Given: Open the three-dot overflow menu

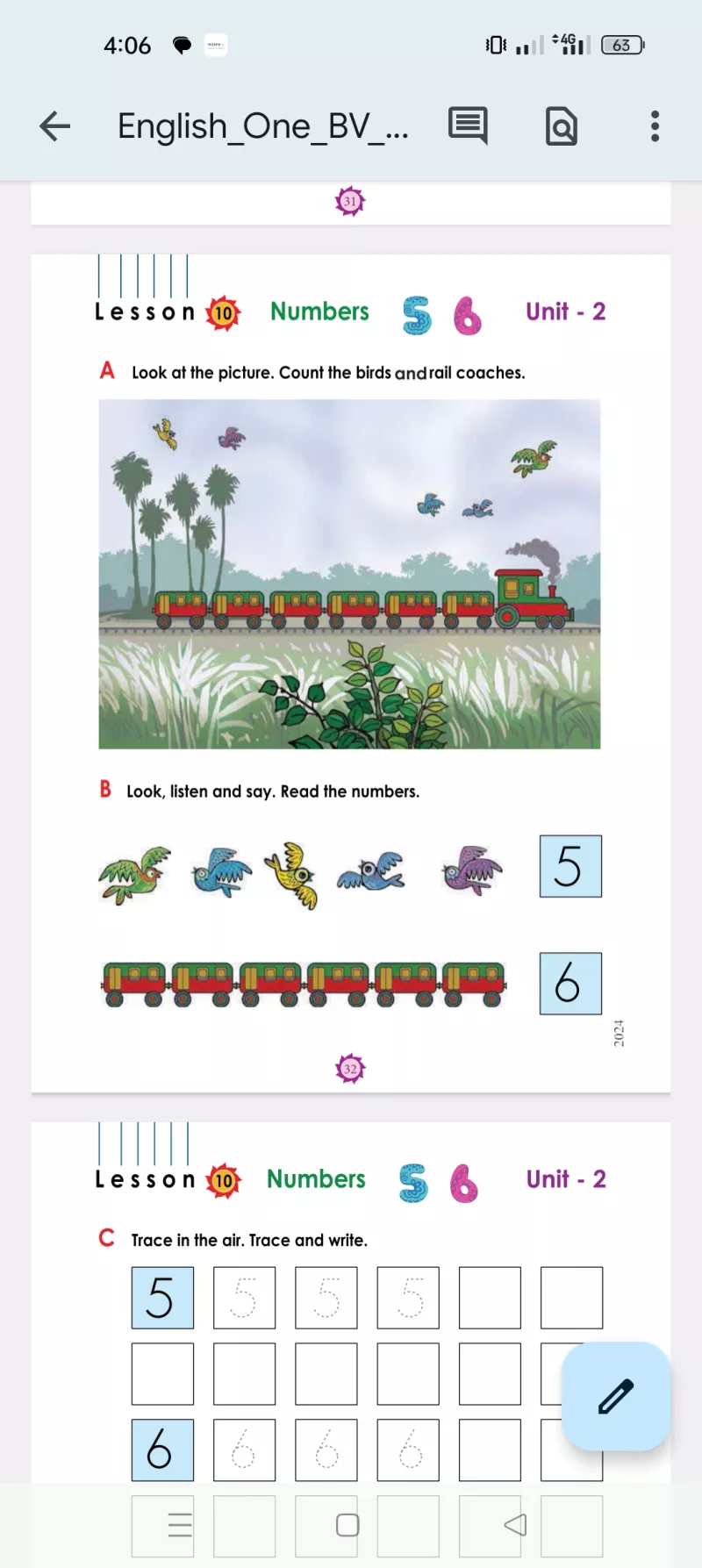Looking at the screenshot, I should click(655, 126).
